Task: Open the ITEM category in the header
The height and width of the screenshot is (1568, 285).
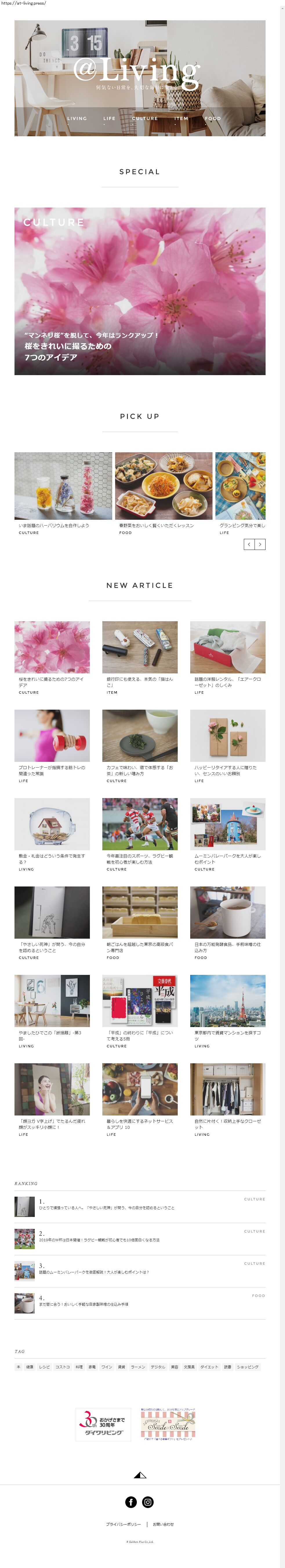Action: pos(181,119)
